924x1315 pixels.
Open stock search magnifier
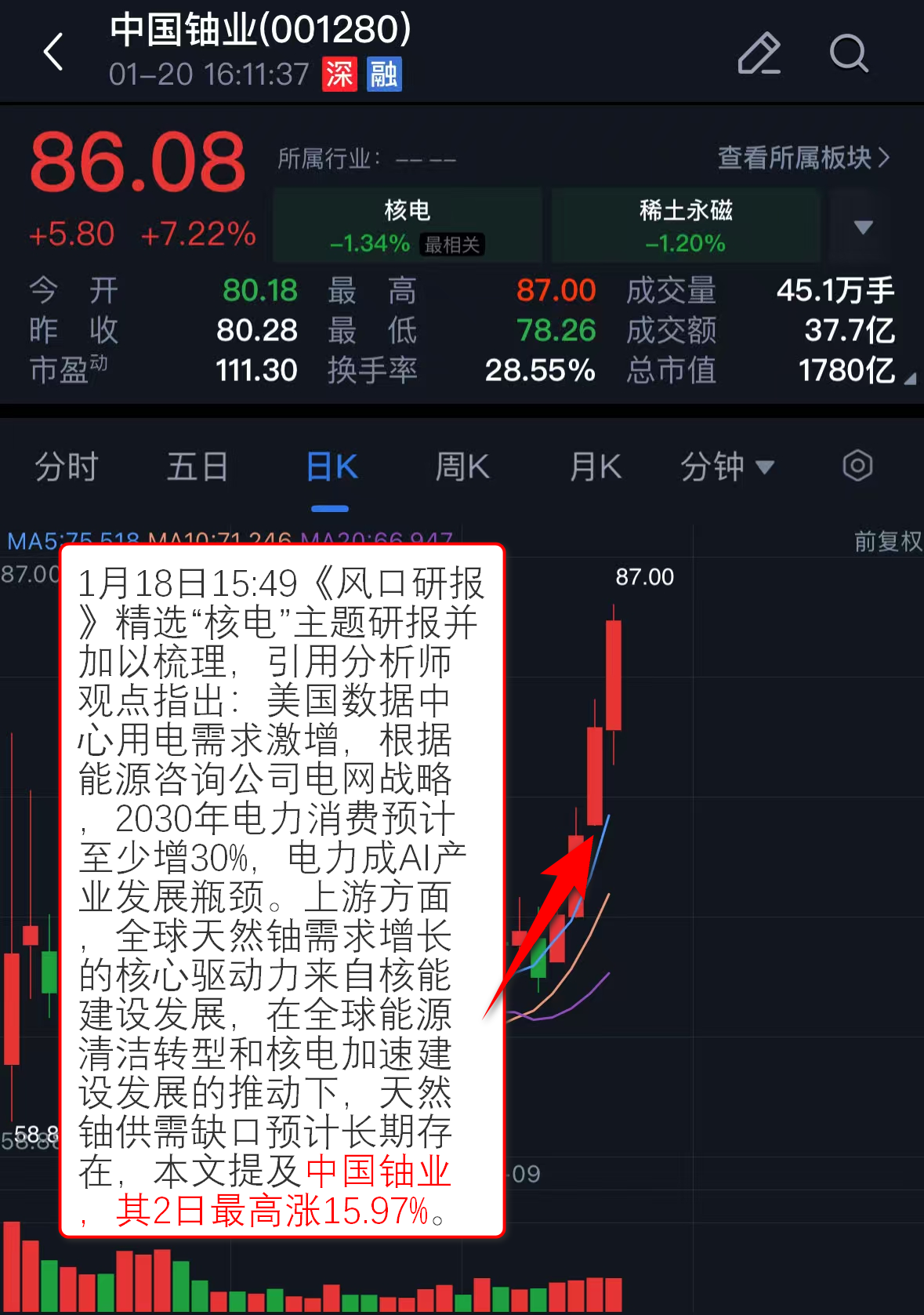(848, 53)
